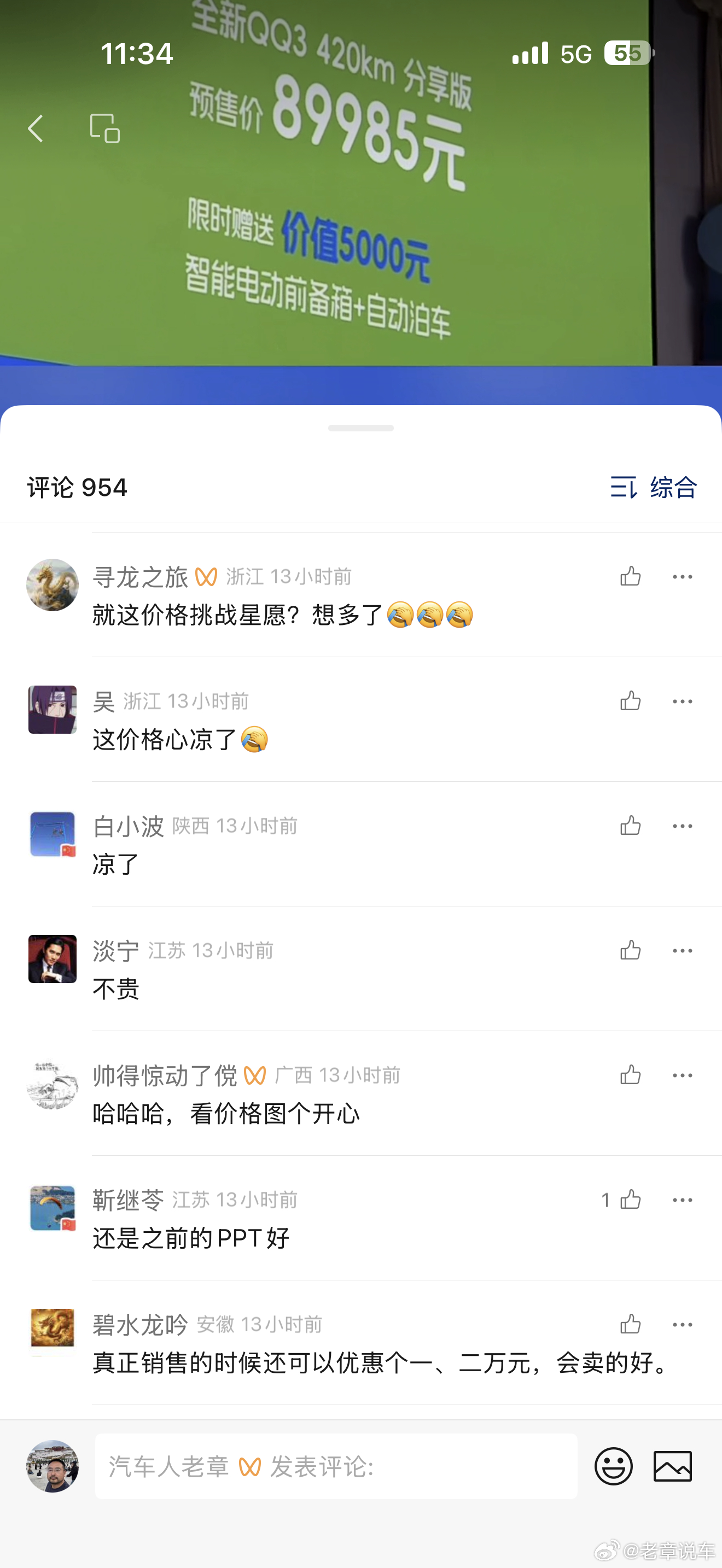Viewport: 722px width, 1568px height.
Task: Like 白小波's comment '凉了'
Action: [631, 826]
